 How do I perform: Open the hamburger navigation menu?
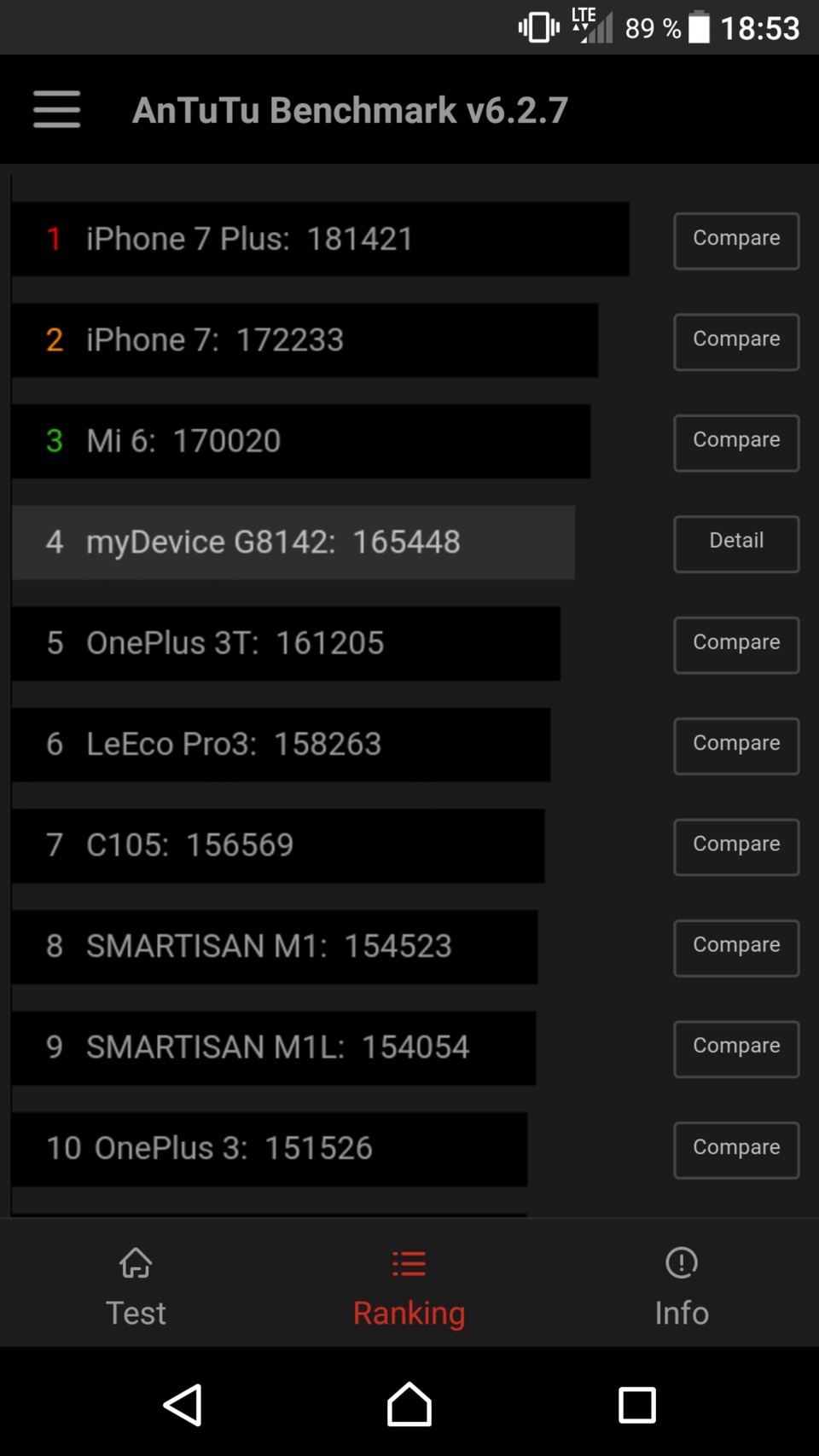pos(56,109)
